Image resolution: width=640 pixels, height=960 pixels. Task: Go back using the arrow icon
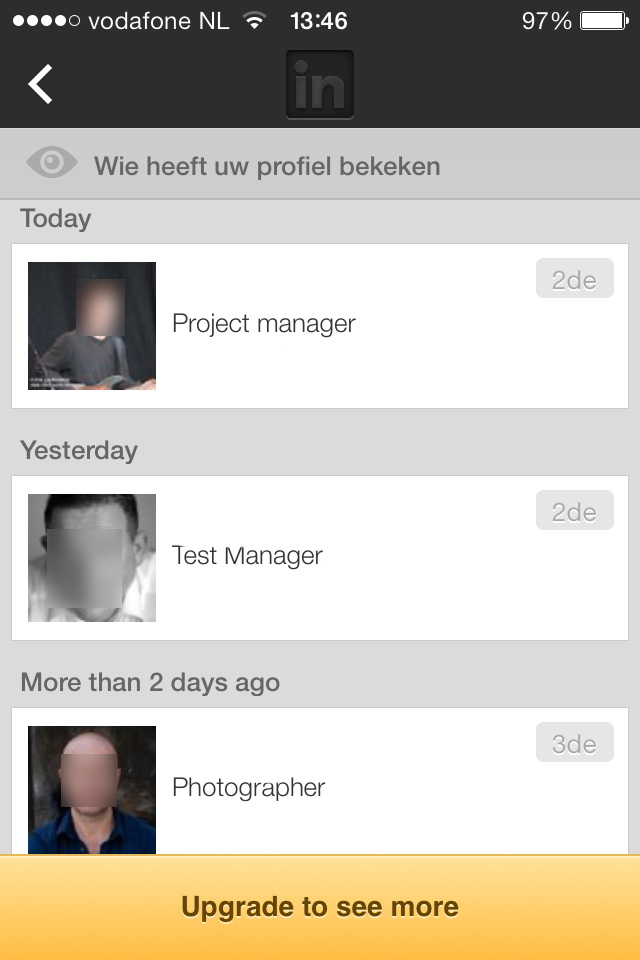[x=41, y=85]
